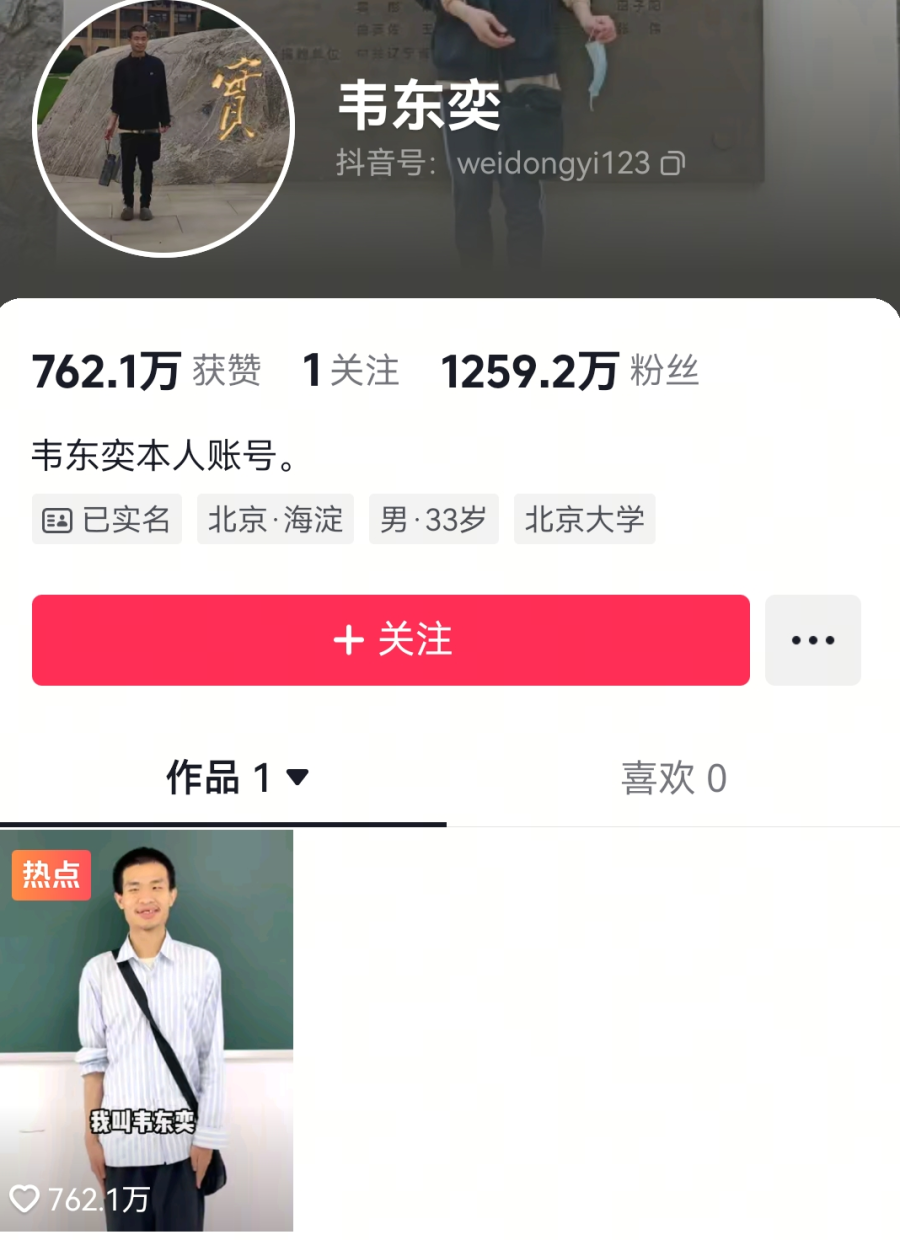Screen dimensions: 900x1240
Task: View the 1259.2万 粉丝 followers list
Action: click(569, 371)
